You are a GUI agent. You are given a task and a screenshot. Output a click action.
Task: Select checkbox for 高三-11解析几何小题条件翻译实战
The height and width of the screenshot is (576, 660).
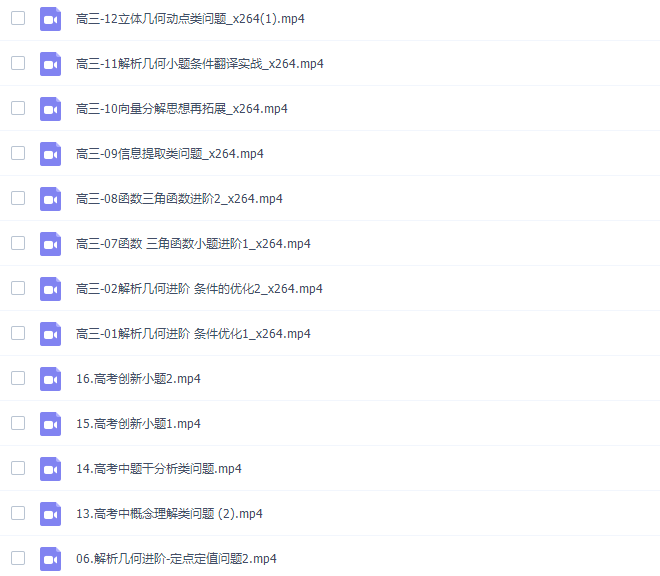[x=18, y=63]
